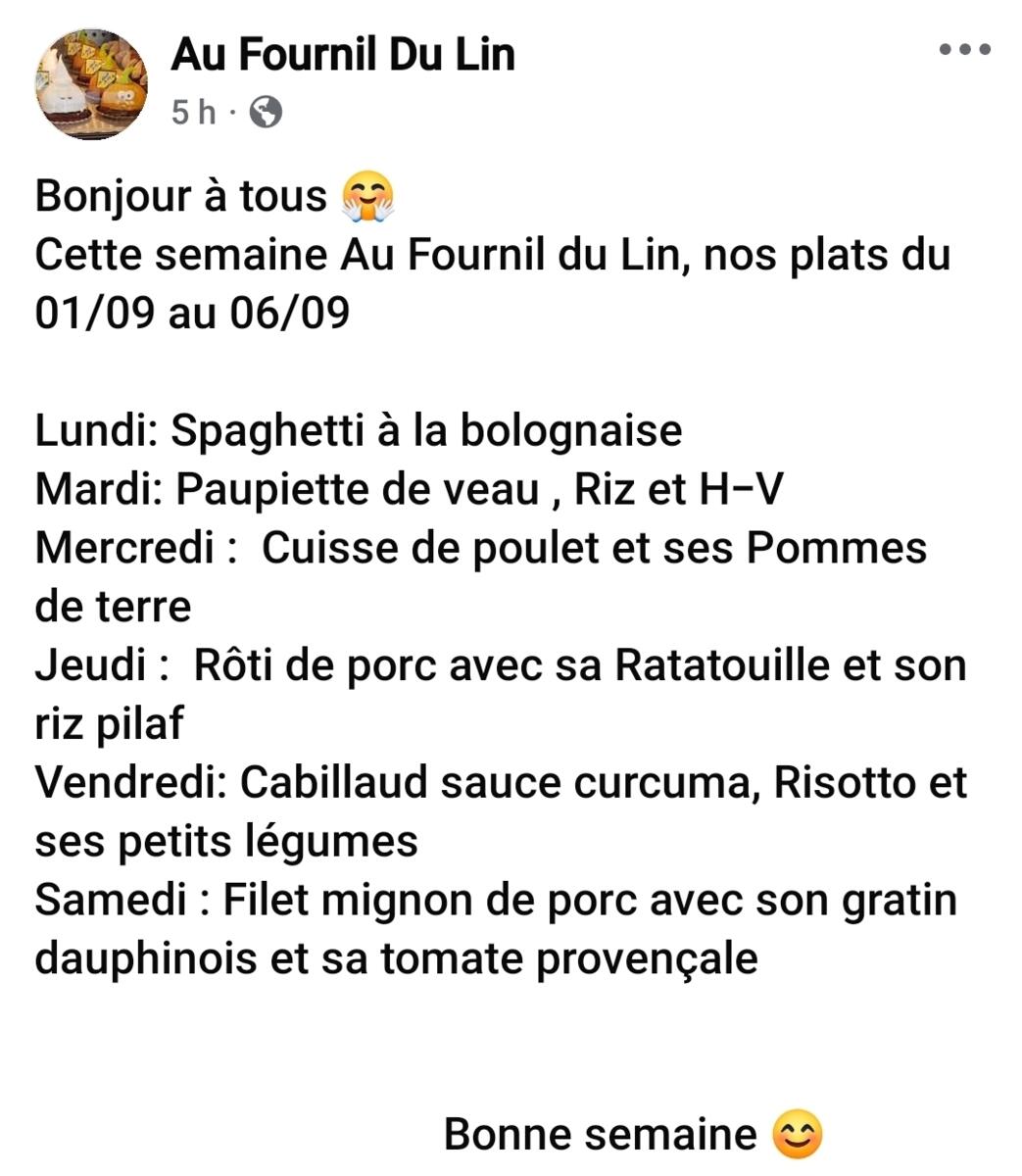Image resolution: width=1022 pixels, height=1176 pixels.
Task: Open Au Fournil Du Lin's profile picture
Action: [91, 83]
